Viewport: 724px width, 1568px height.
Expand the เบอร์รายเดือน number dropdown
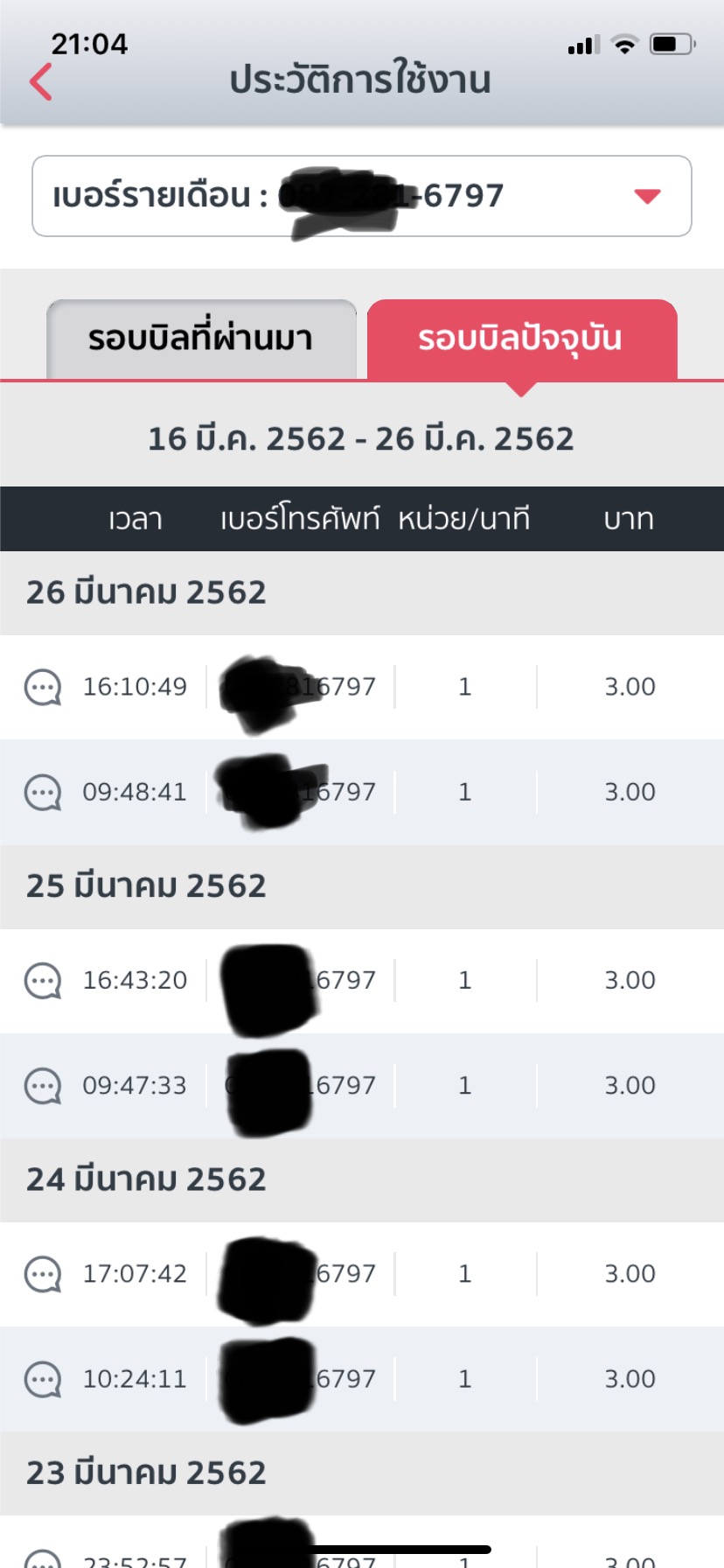[x=646, y=196]
